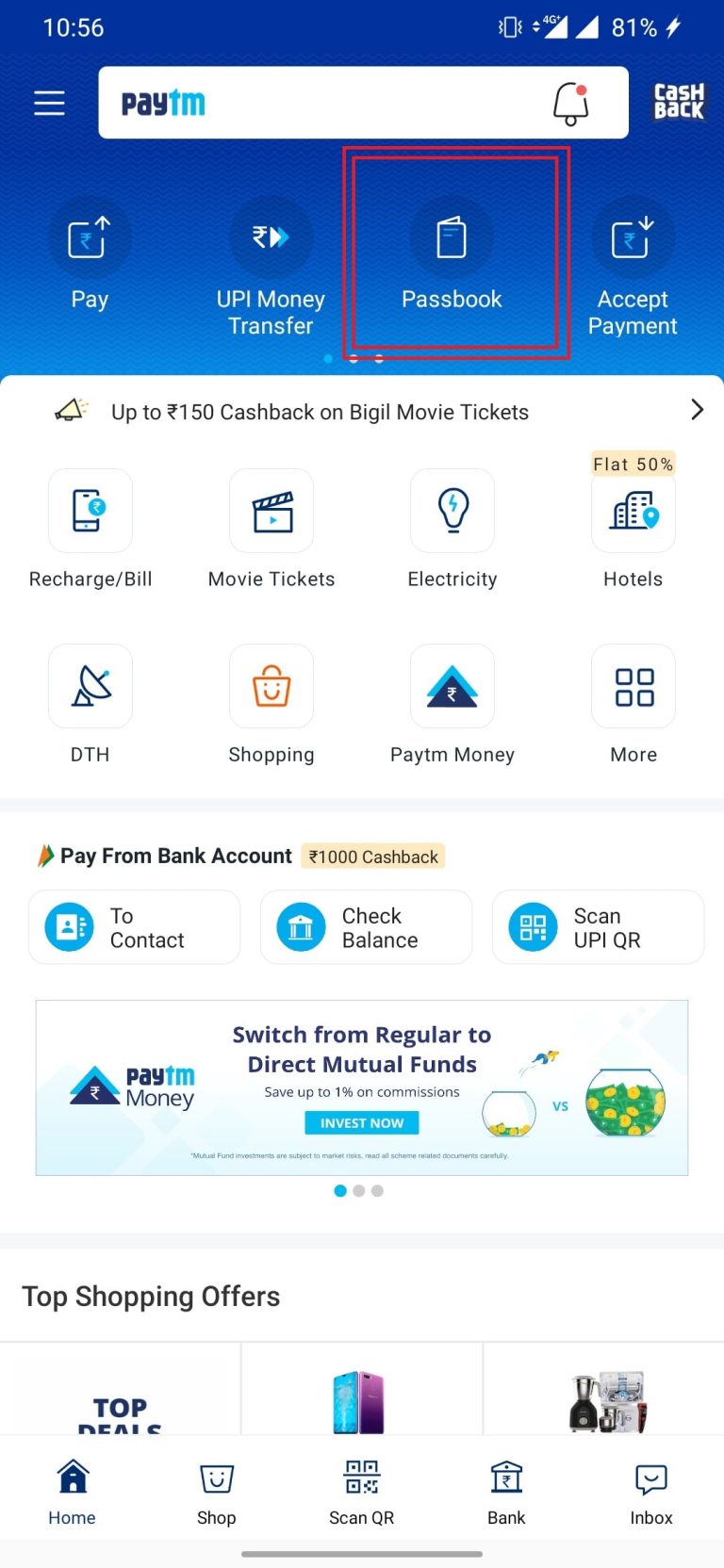Open Accept Payment
Screen dimensions: 724x1568
pyautogui.click(x=633, y=267)
